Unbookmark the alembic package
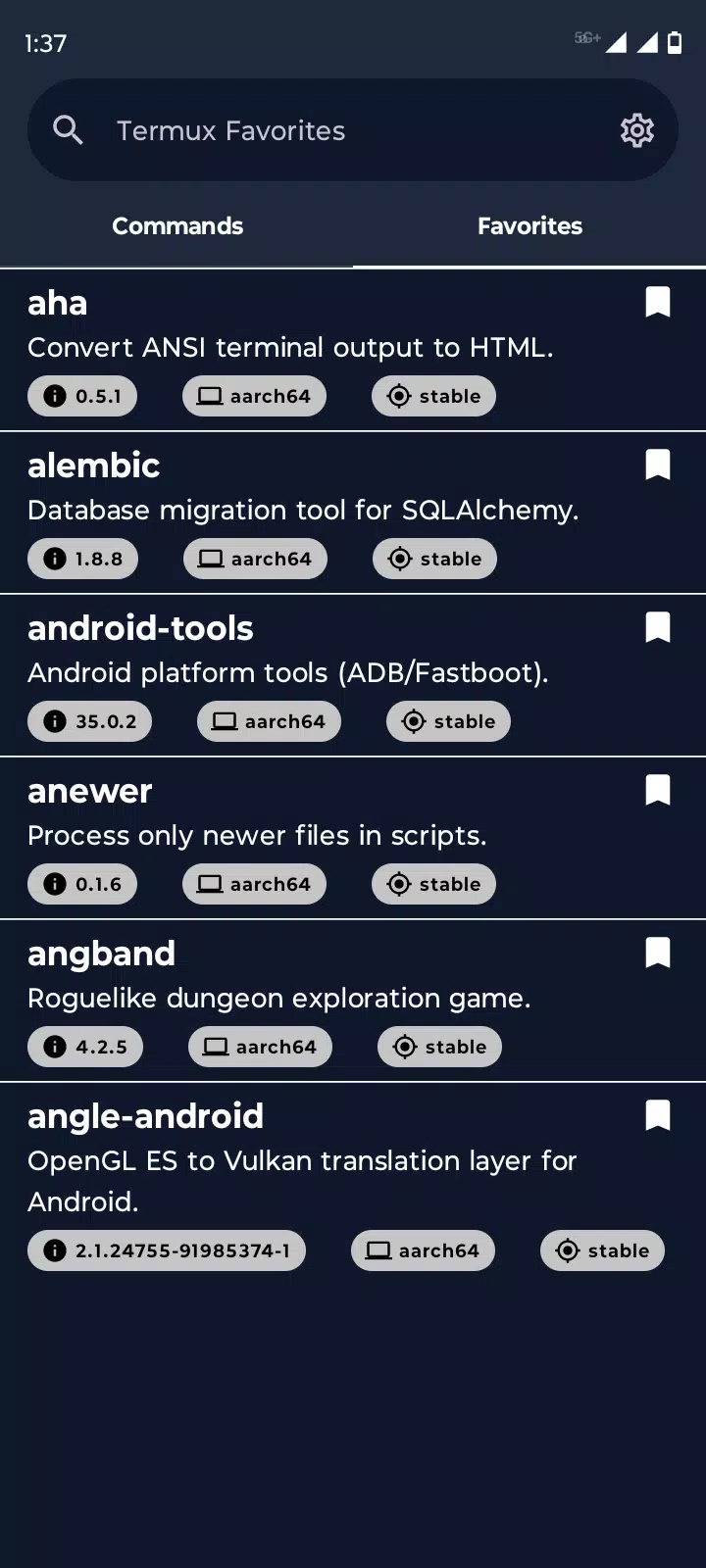 coord(658,465)
